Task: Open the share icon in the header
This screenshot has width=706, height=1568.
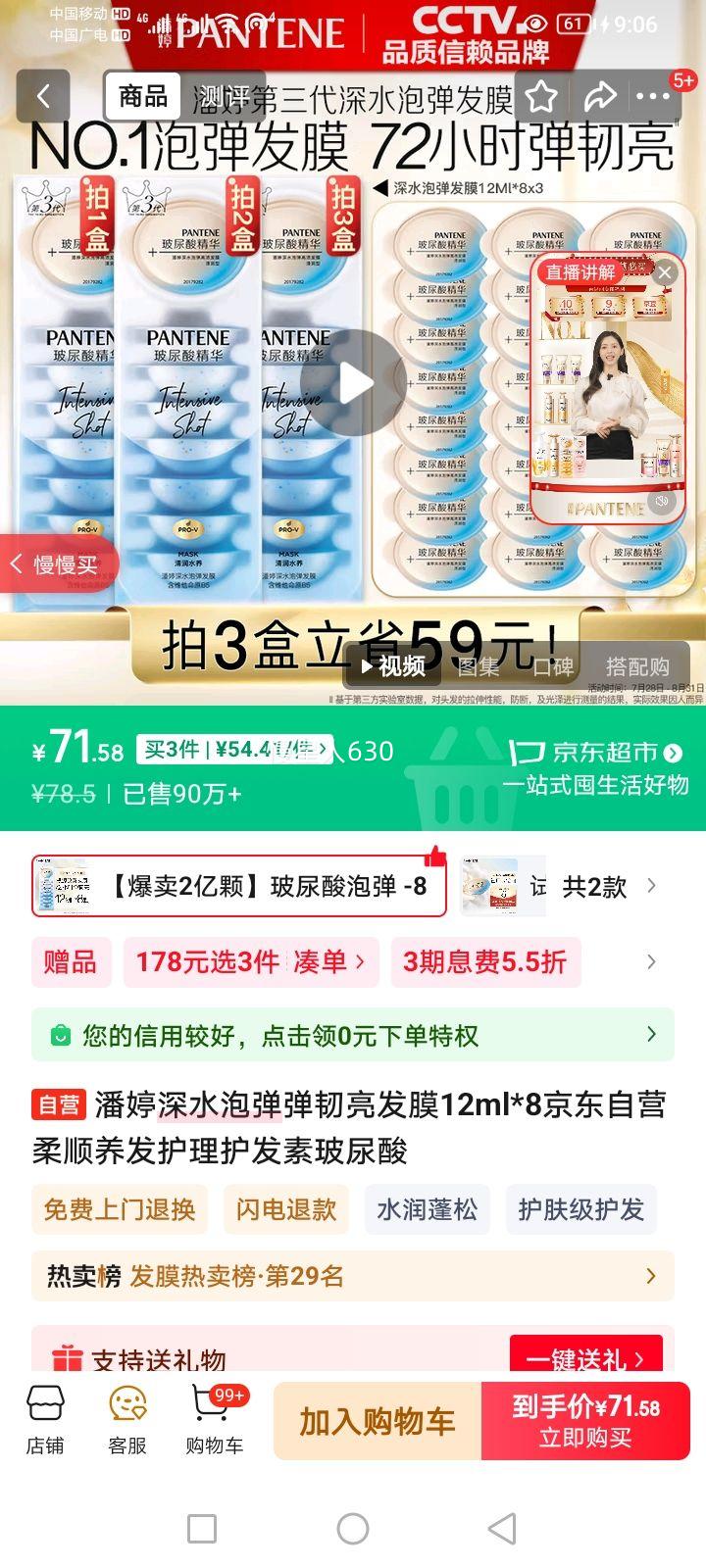Action: (600, 97)
